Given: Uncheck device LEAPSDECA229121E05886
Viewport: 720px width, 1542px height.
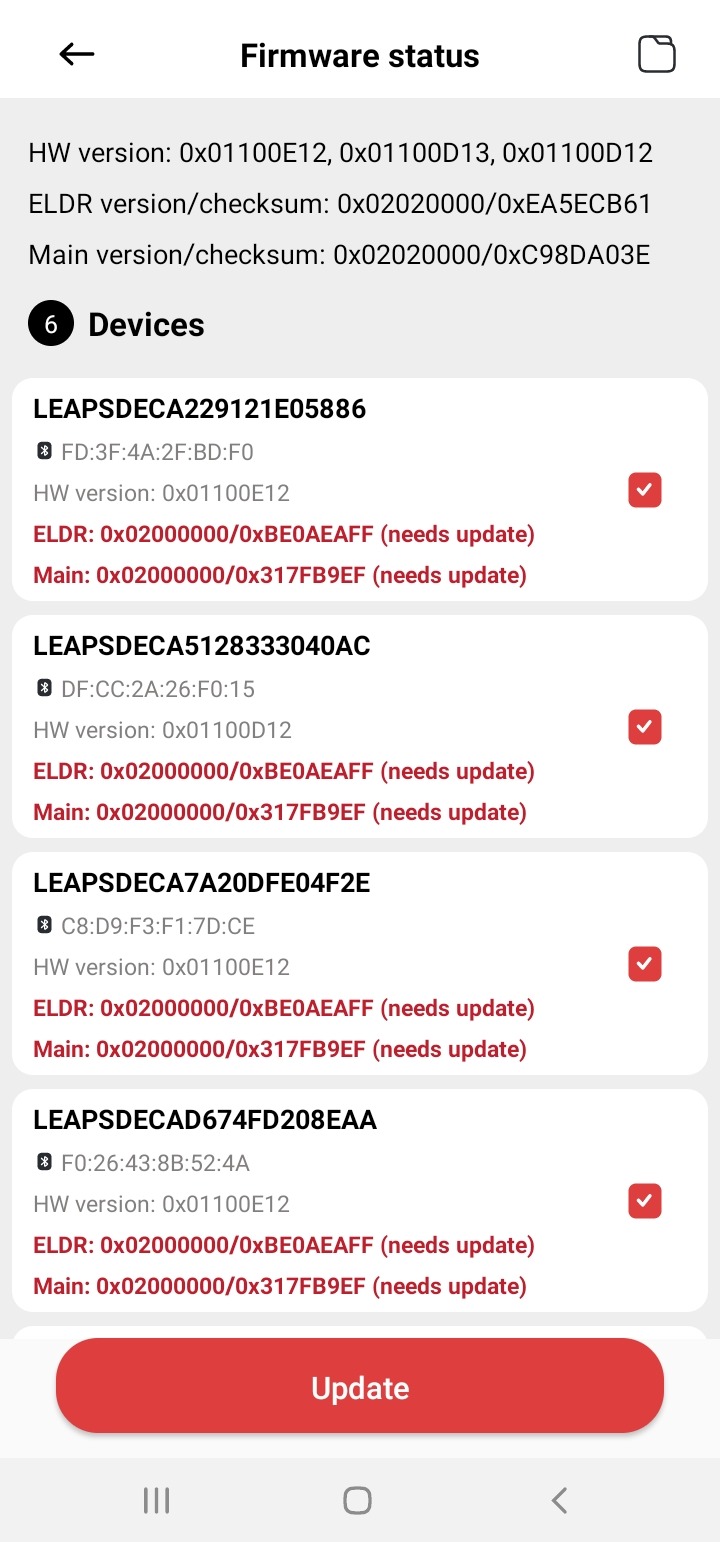Looking at the screenshot, I should pyautogui.click(x=645, y=491).
